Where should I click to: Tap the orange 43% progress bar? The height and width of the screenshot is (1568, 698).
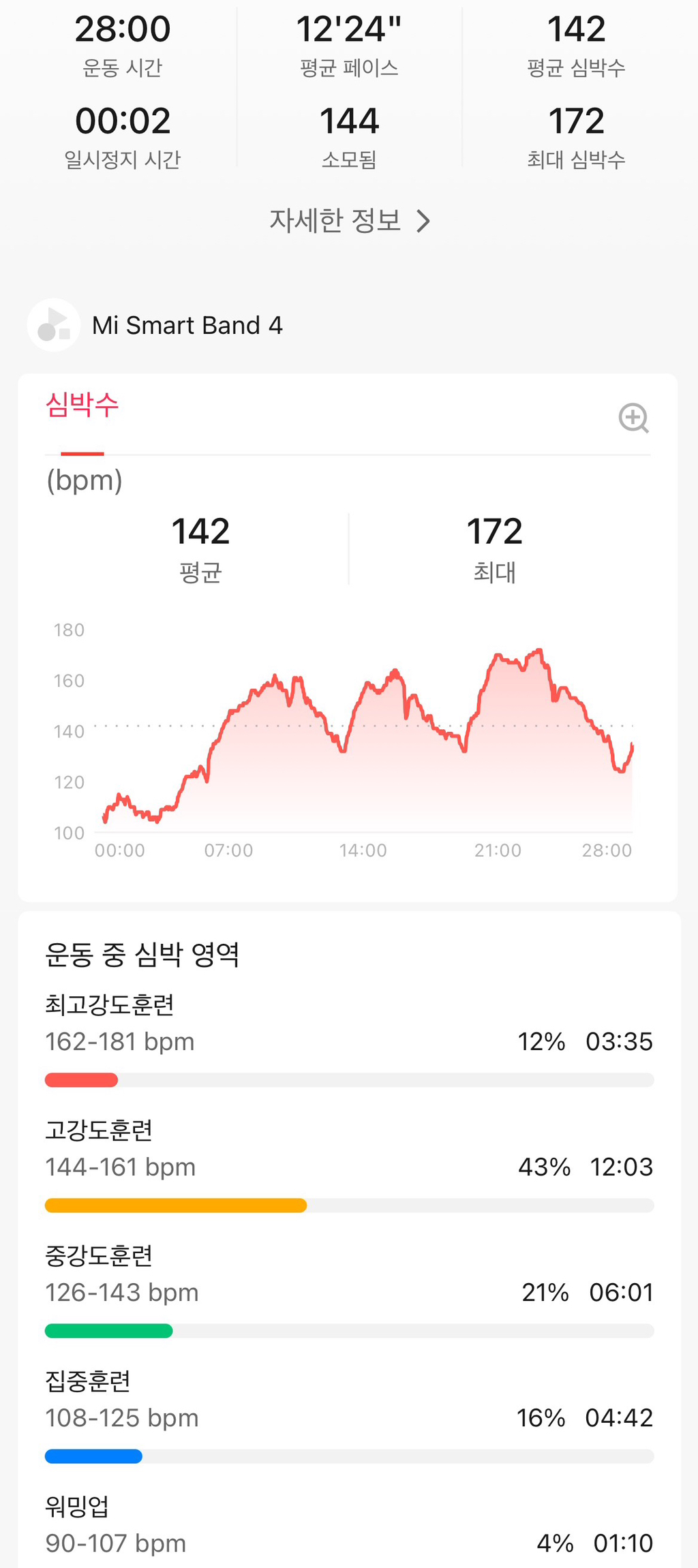(174, 1205)
